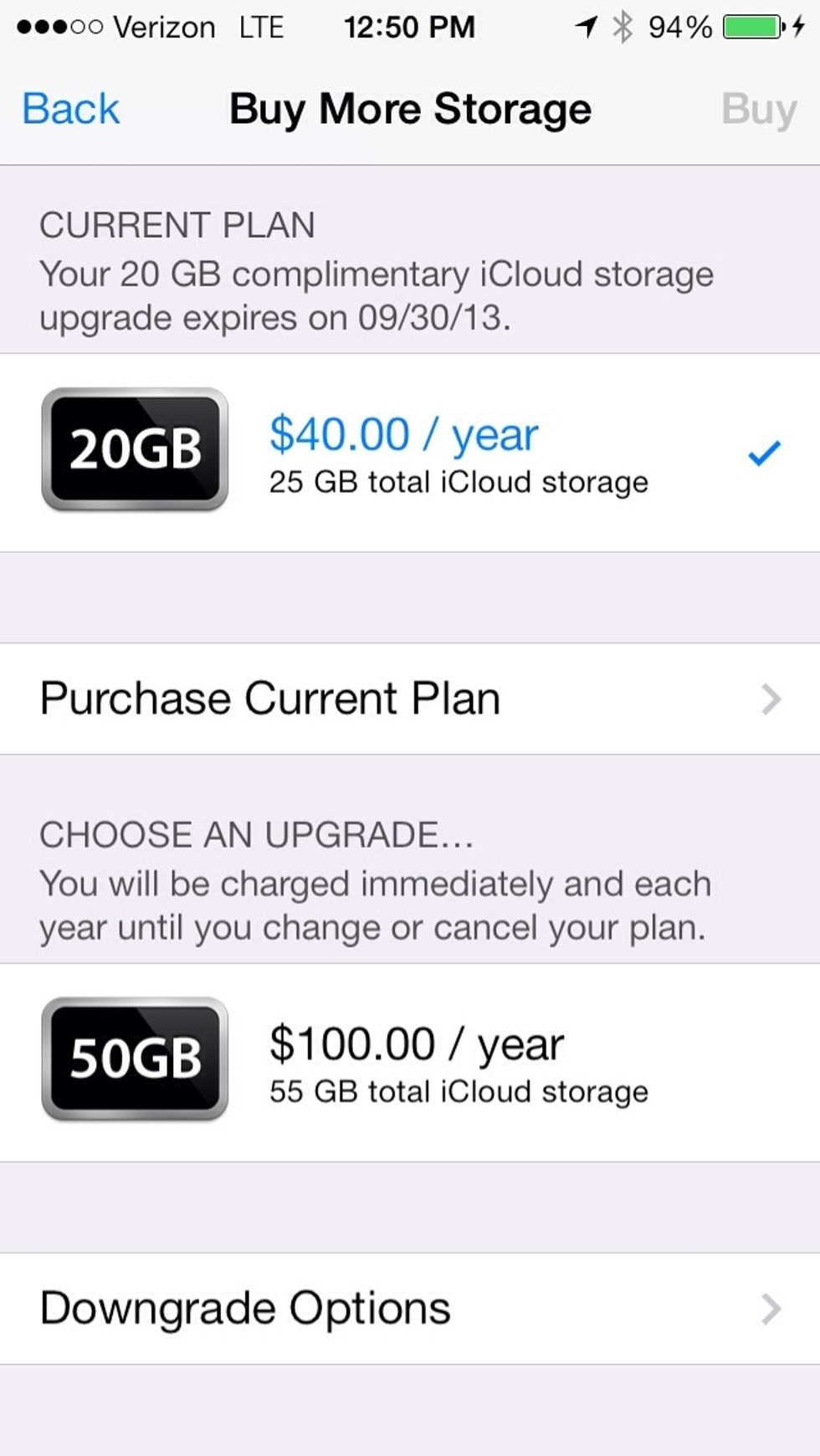
Task: Open Downgrade Options
Action: point(410,1308)
